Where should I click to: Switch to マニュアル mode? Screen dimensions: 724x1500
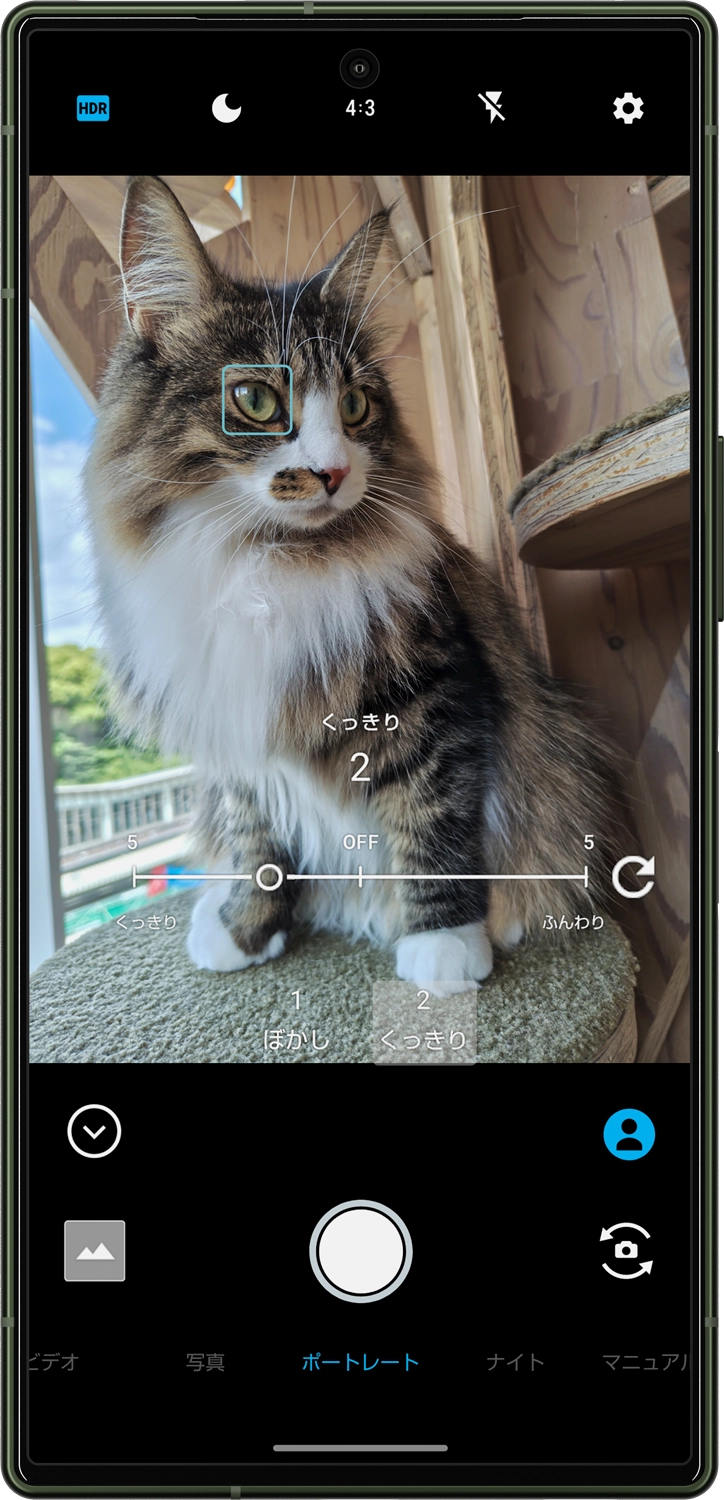(645, 1362)
